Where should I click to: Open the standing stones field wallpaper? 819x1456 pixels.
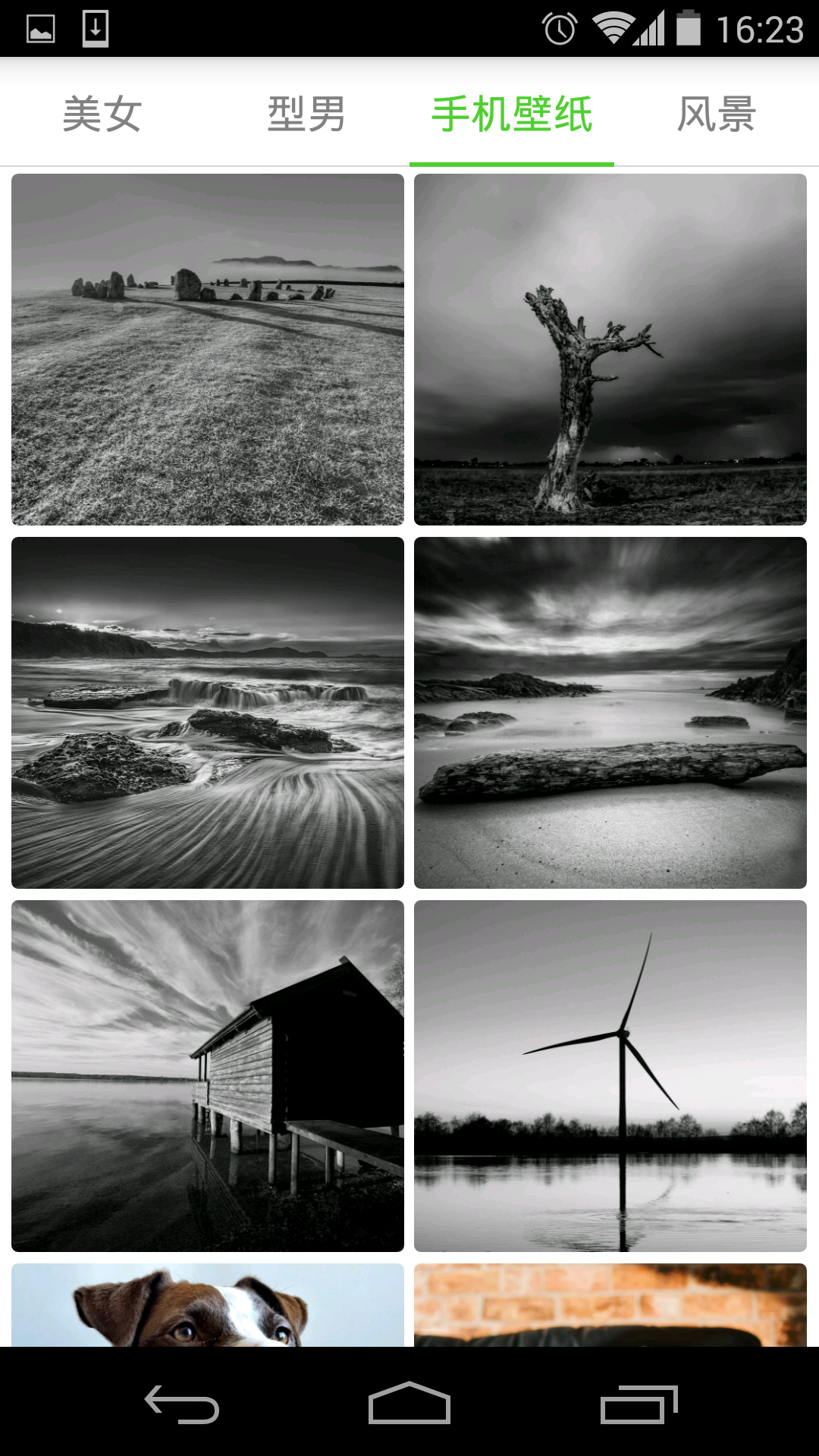[x=208, y=350]
